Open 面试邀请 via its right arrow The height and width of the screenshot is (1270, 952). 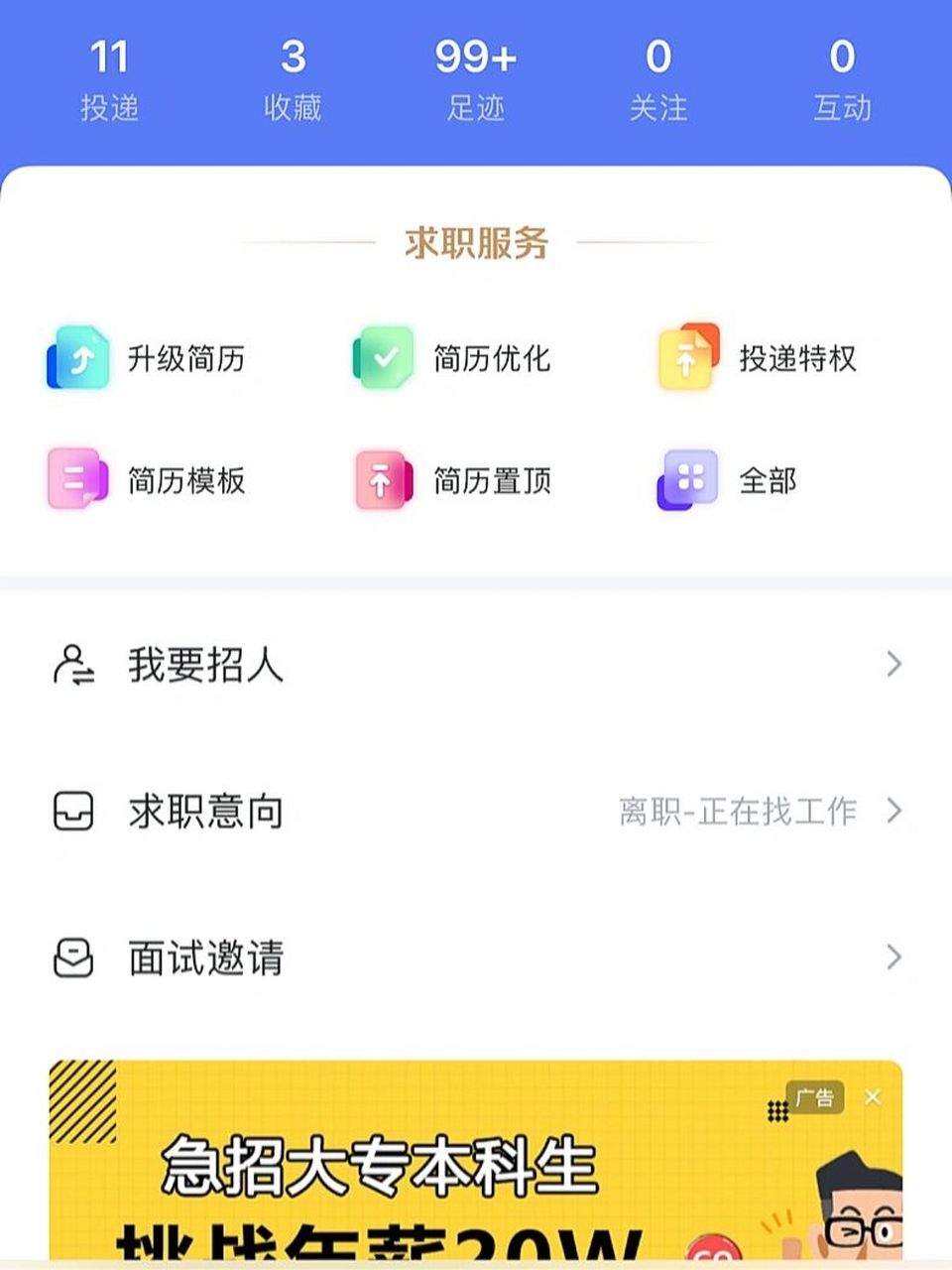point(893,956)
